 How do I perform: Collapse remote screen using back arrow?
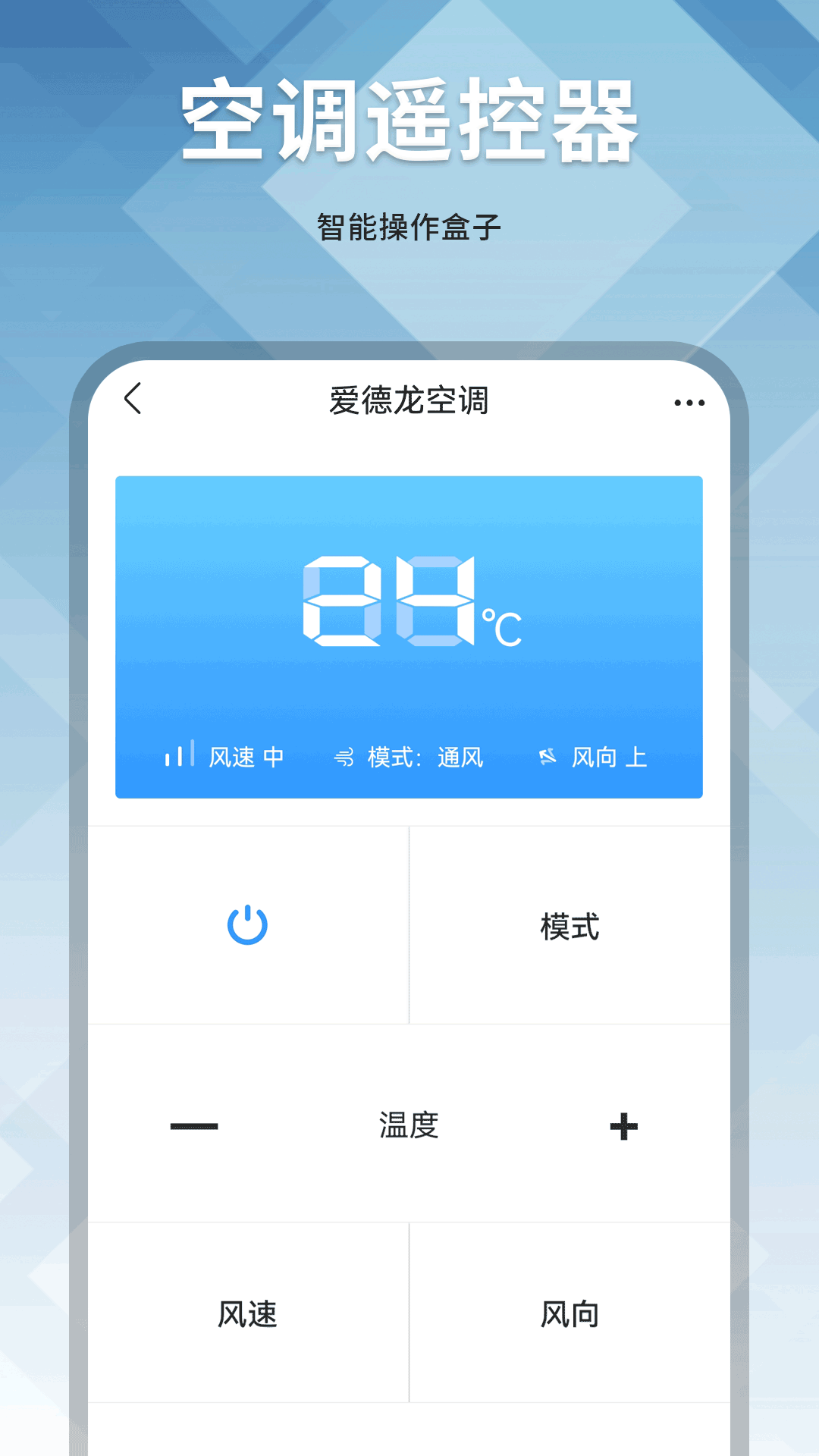[x=133, y=400]
